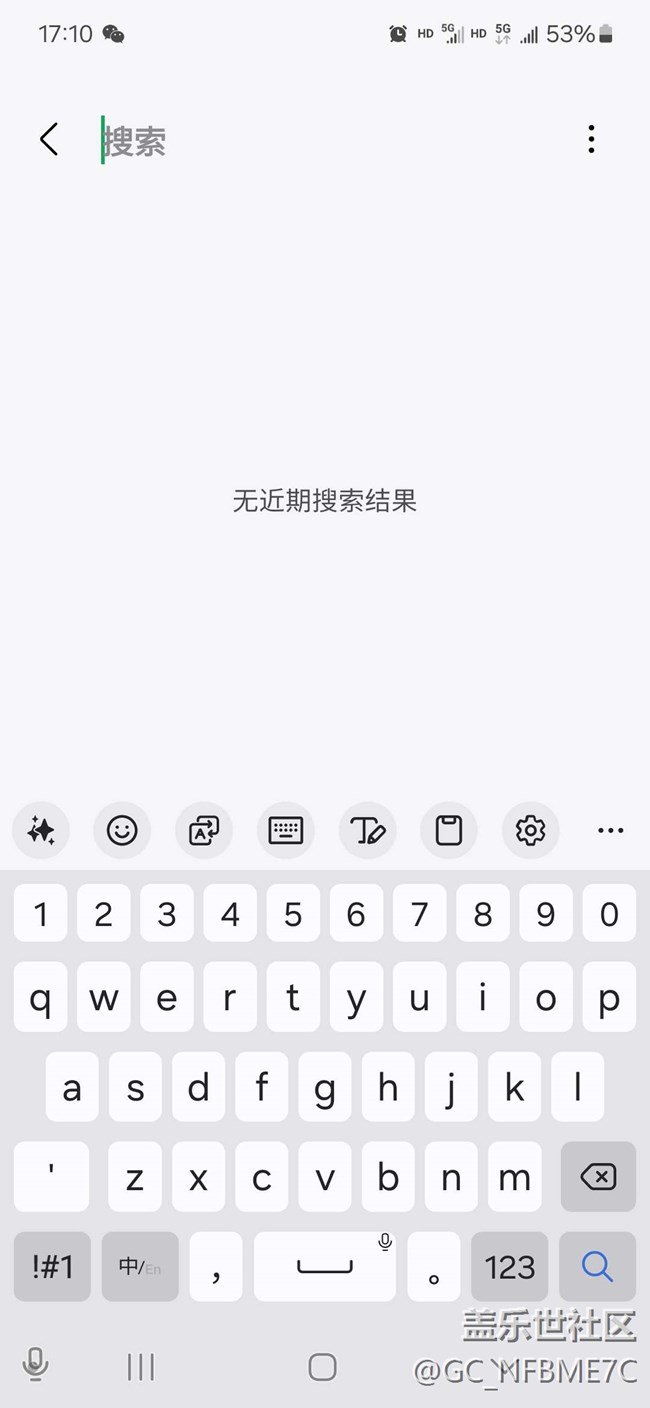The image size is (650, 1408).
Task: Tap the space bar key
Action: tap(324, 1267)
